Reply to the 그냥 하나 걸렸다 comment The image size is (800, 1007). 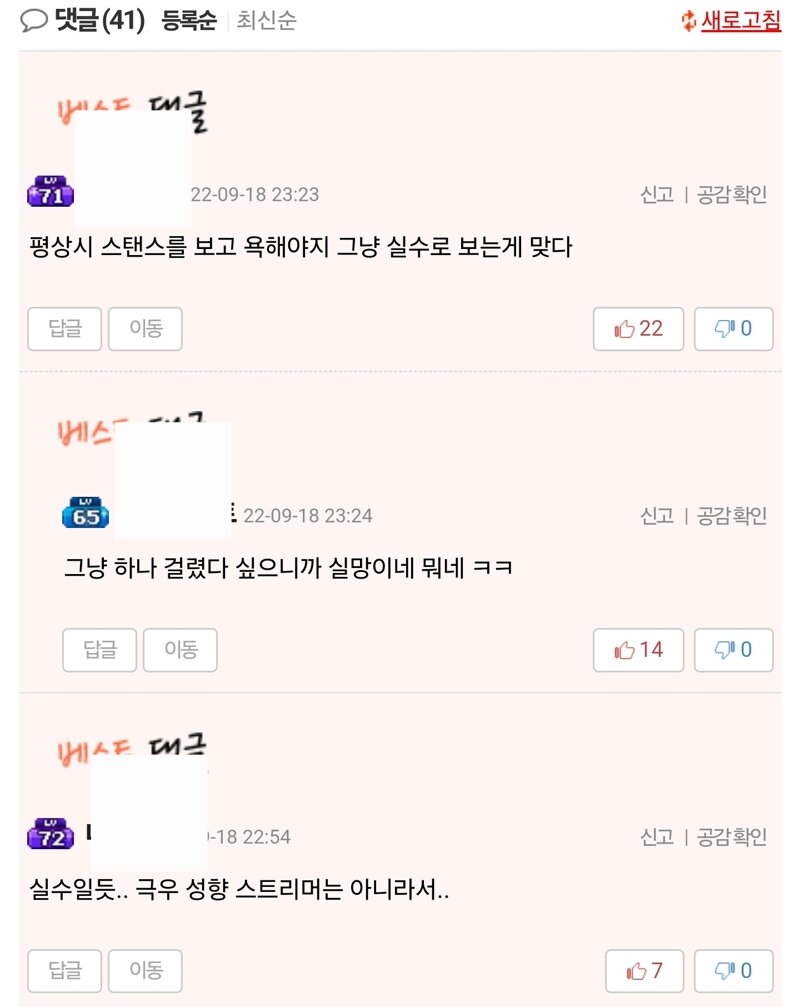click(x=100, y=650)
